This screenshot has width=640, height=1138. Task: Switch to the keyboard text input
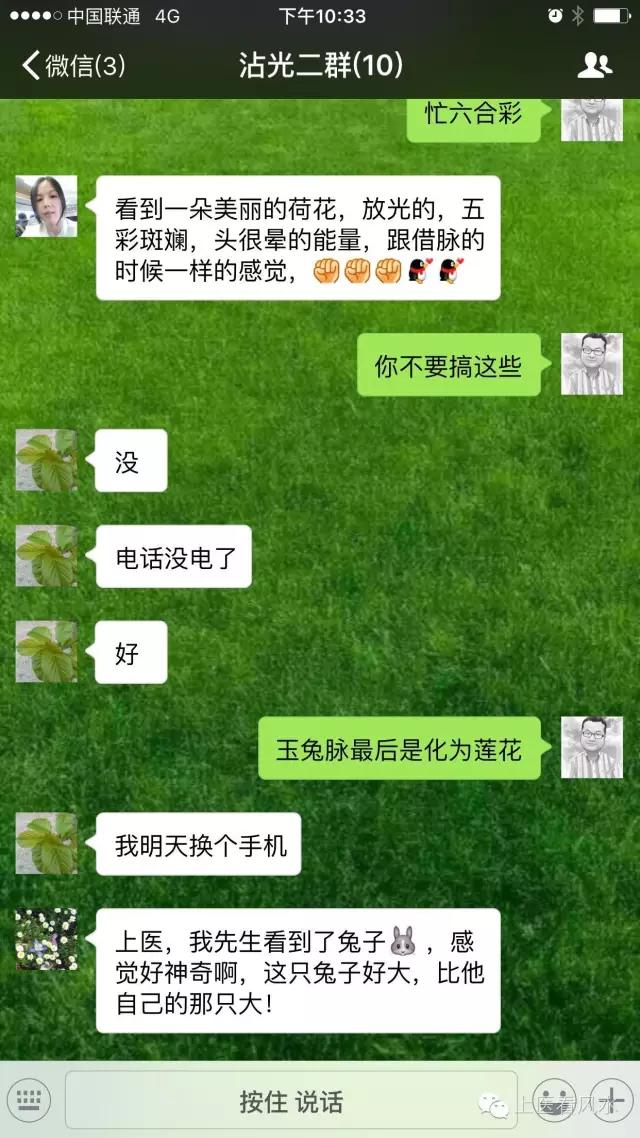pyautogui.click(x=30, y=1101)
